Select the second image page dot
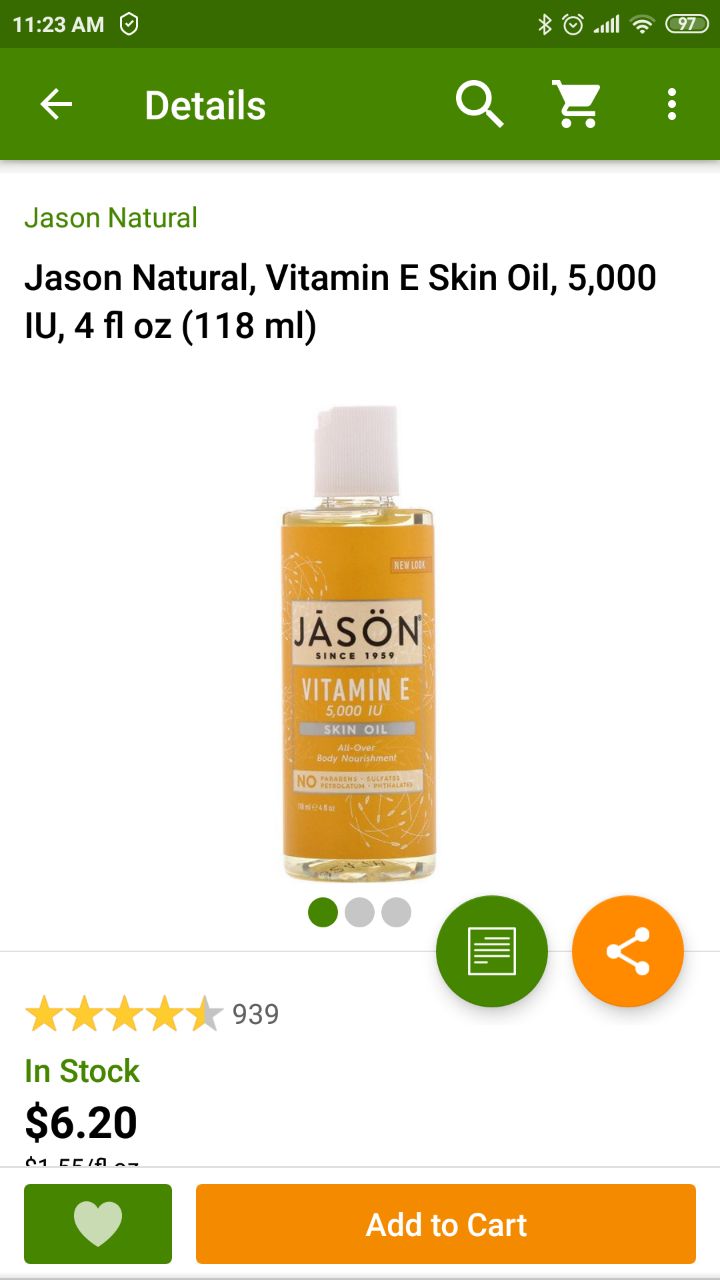Image resolution: width=720 pixels, height=1280 pixels. coord(360,912)
